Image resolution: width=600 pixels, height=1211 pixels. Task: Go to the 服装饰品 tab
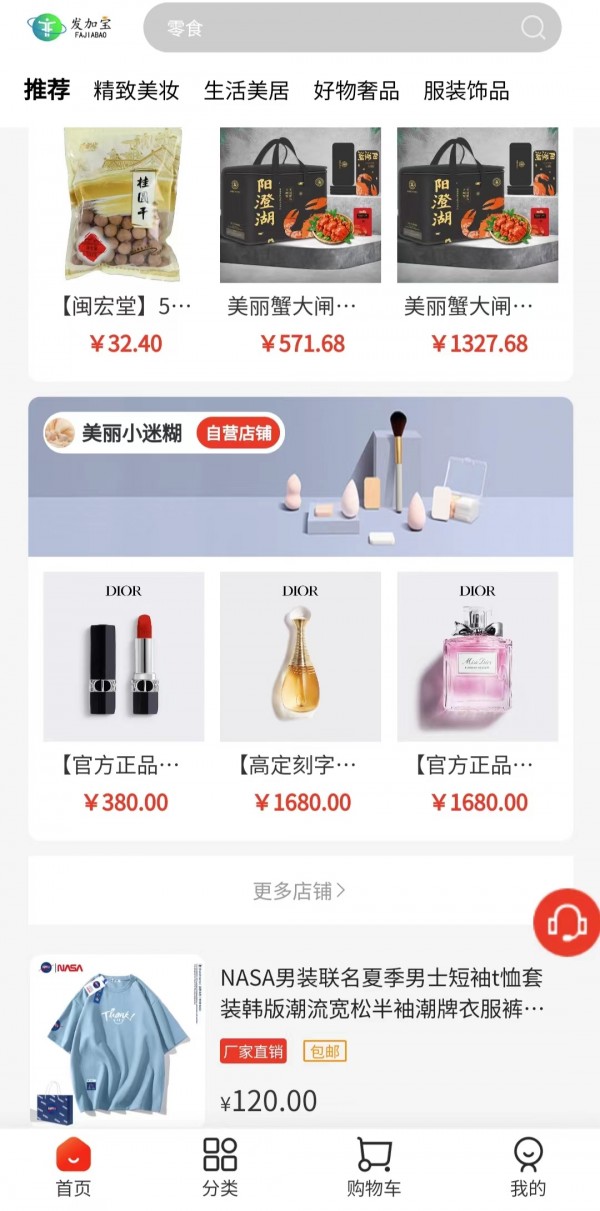pos(466,91)
